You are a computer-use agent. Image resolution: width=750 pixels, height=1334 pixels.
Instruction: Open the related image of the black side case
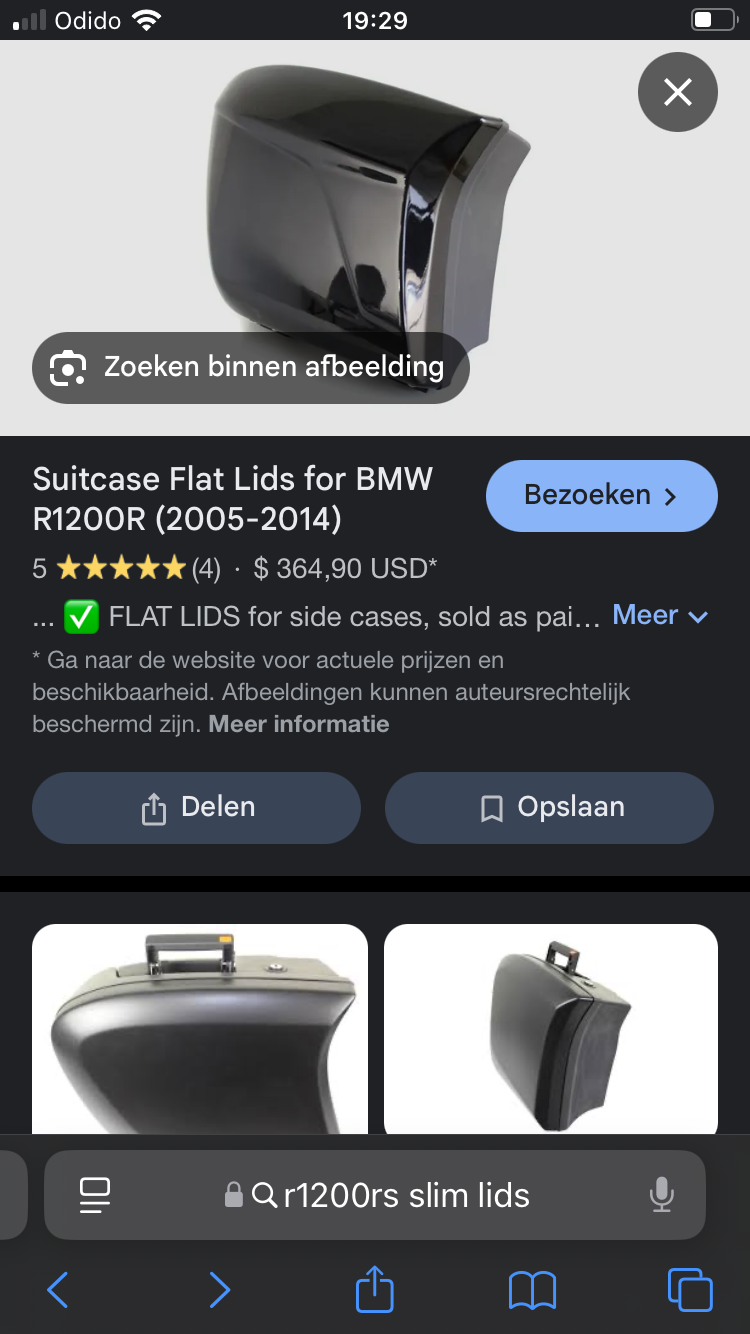[x=551, y=1028]
